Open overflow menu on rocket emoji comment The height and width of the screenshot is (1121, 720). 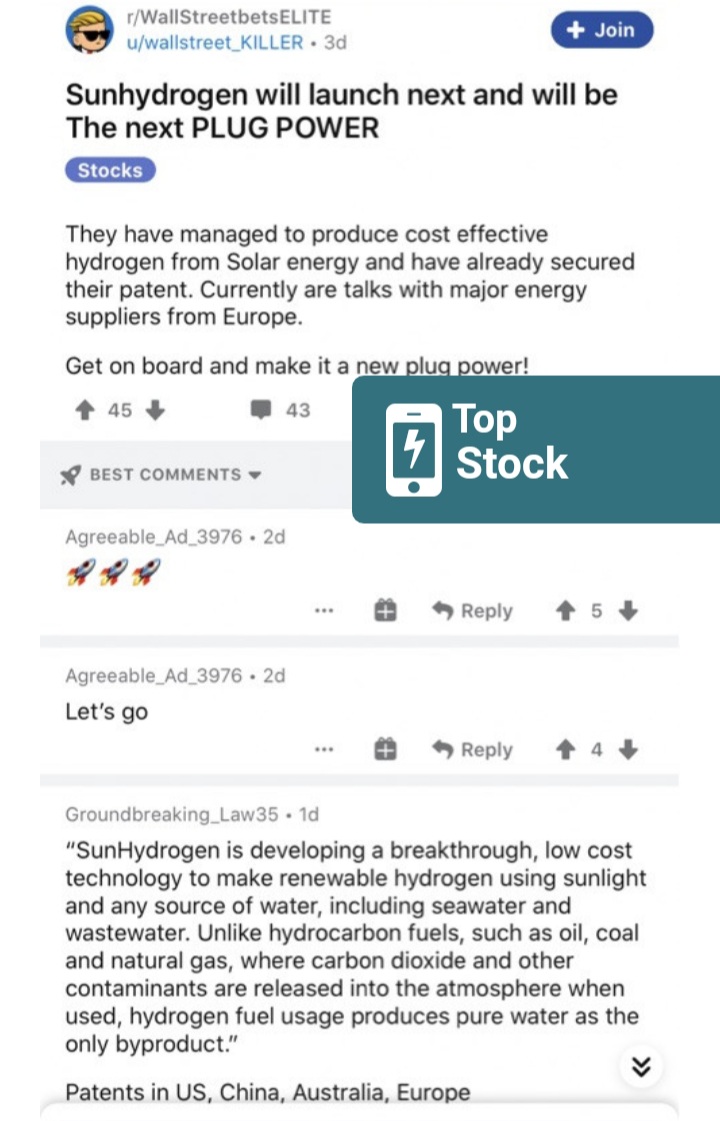coord(323,611)
